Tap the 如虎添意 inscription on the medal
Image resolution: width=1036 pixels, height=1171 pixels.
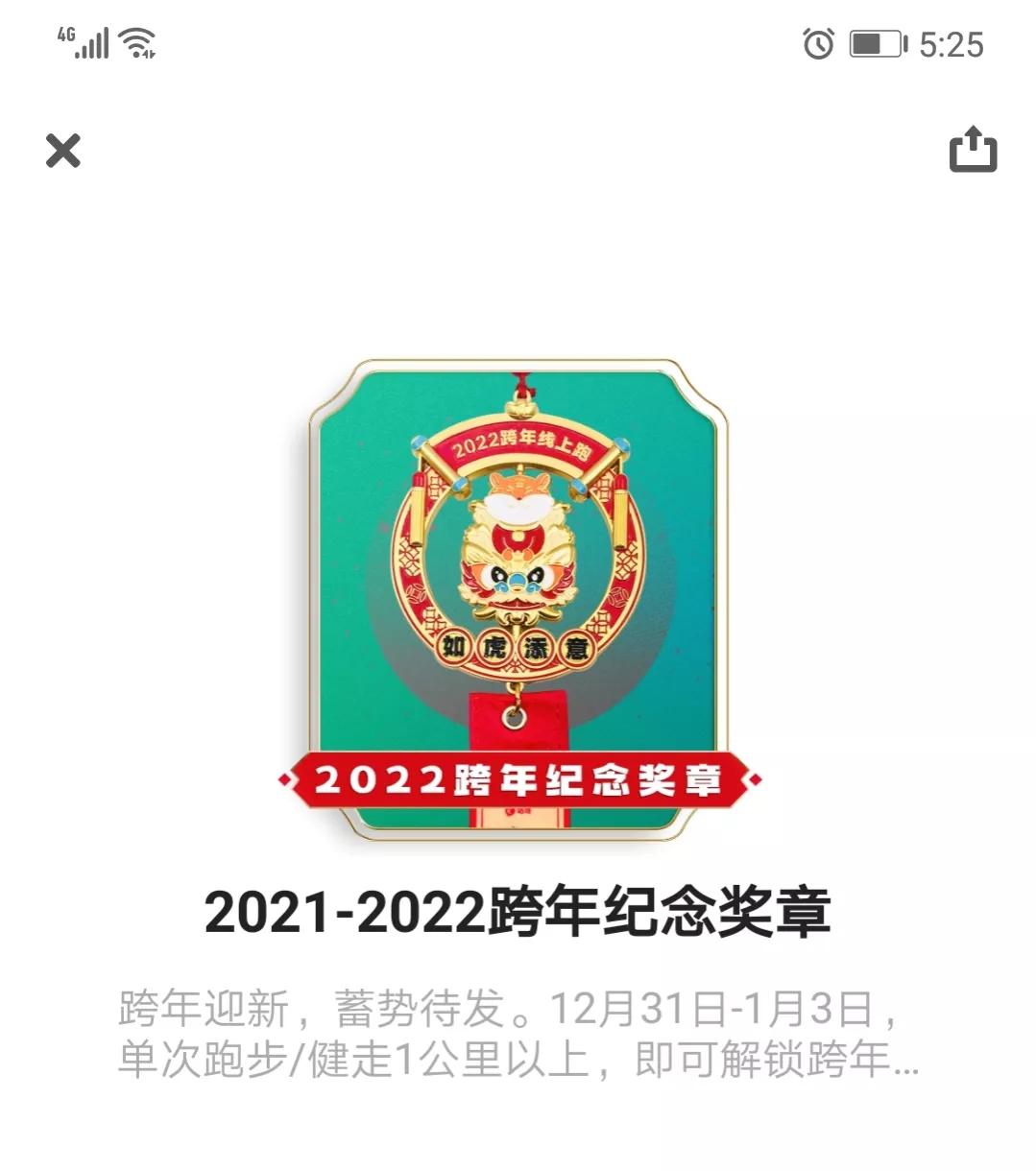[x=517, y=645]
